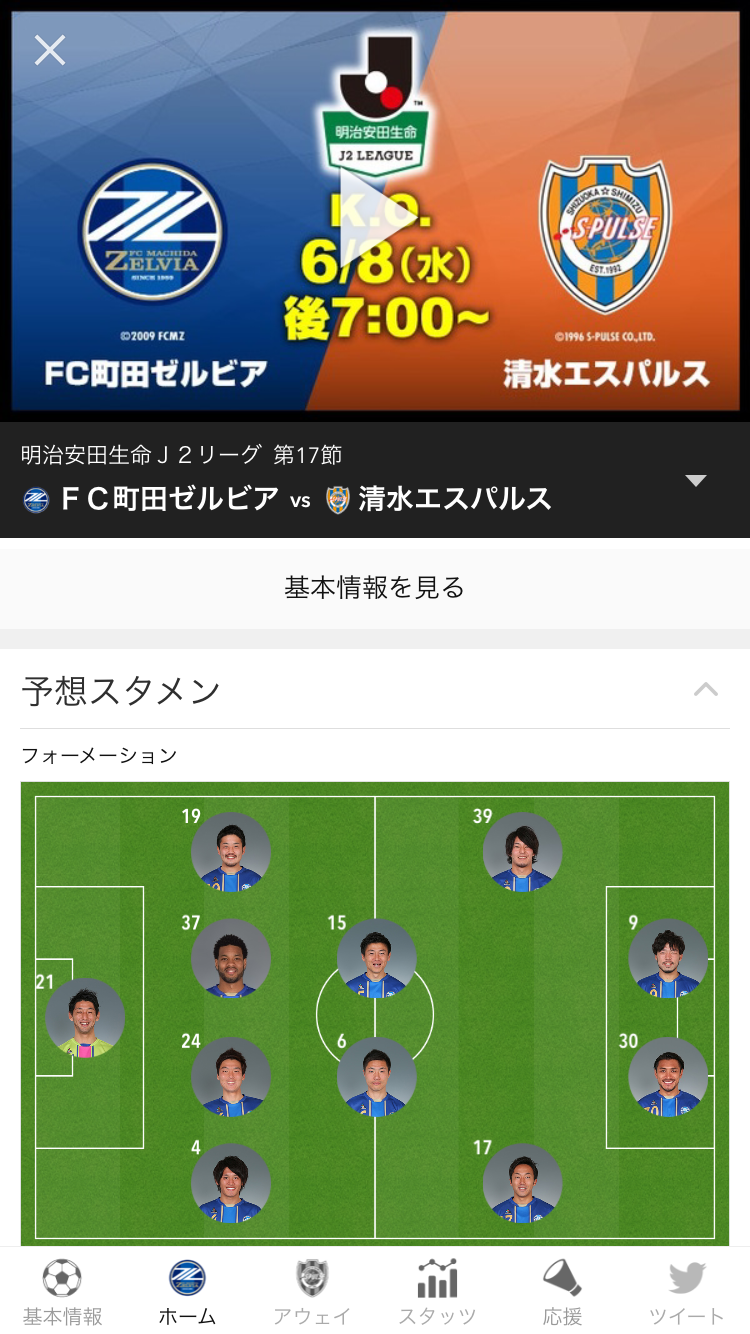Open goalkeeper number 21's profile
Viewport: 750px width, 1334px height.
(85, 1018)
